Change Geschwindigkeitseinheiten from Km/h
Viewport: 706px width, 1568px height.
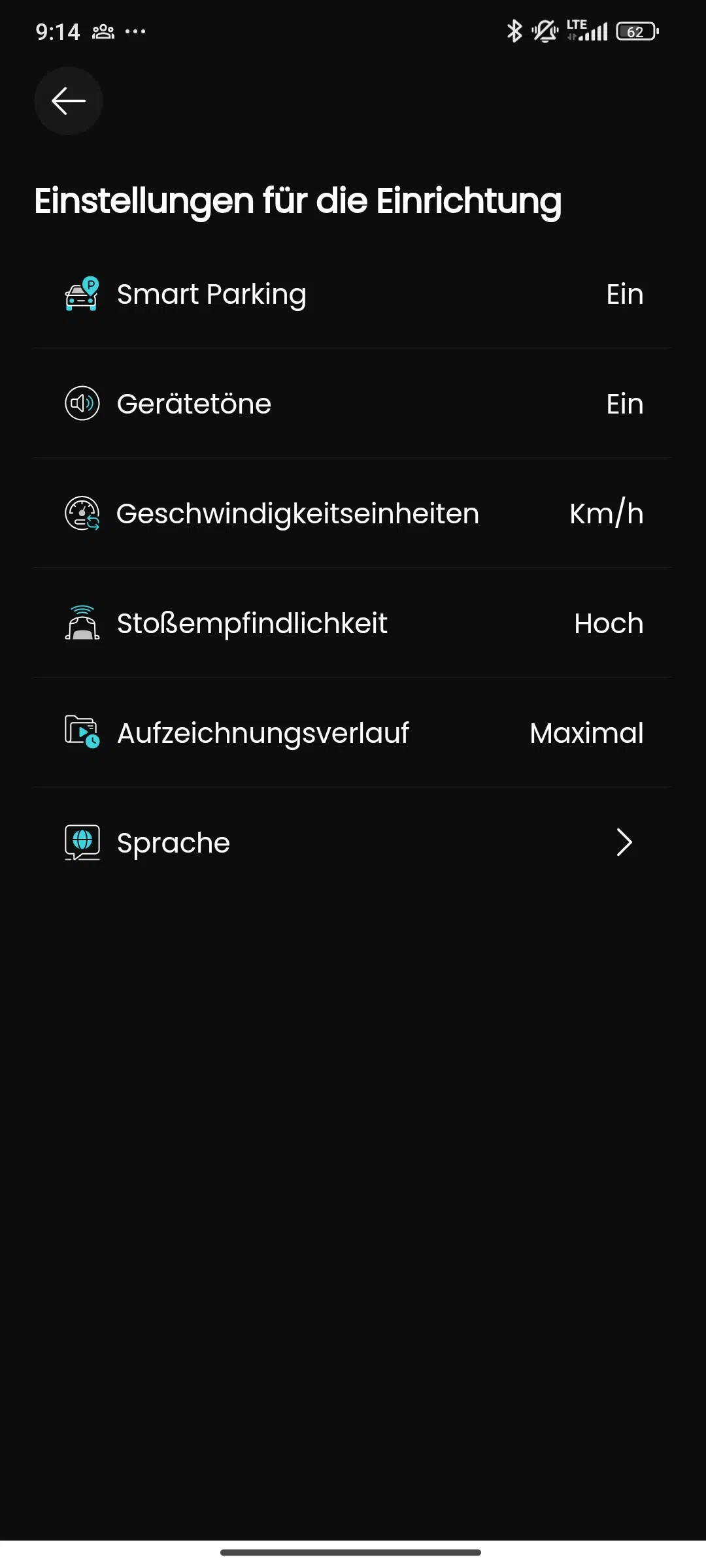tap(353, 514)
